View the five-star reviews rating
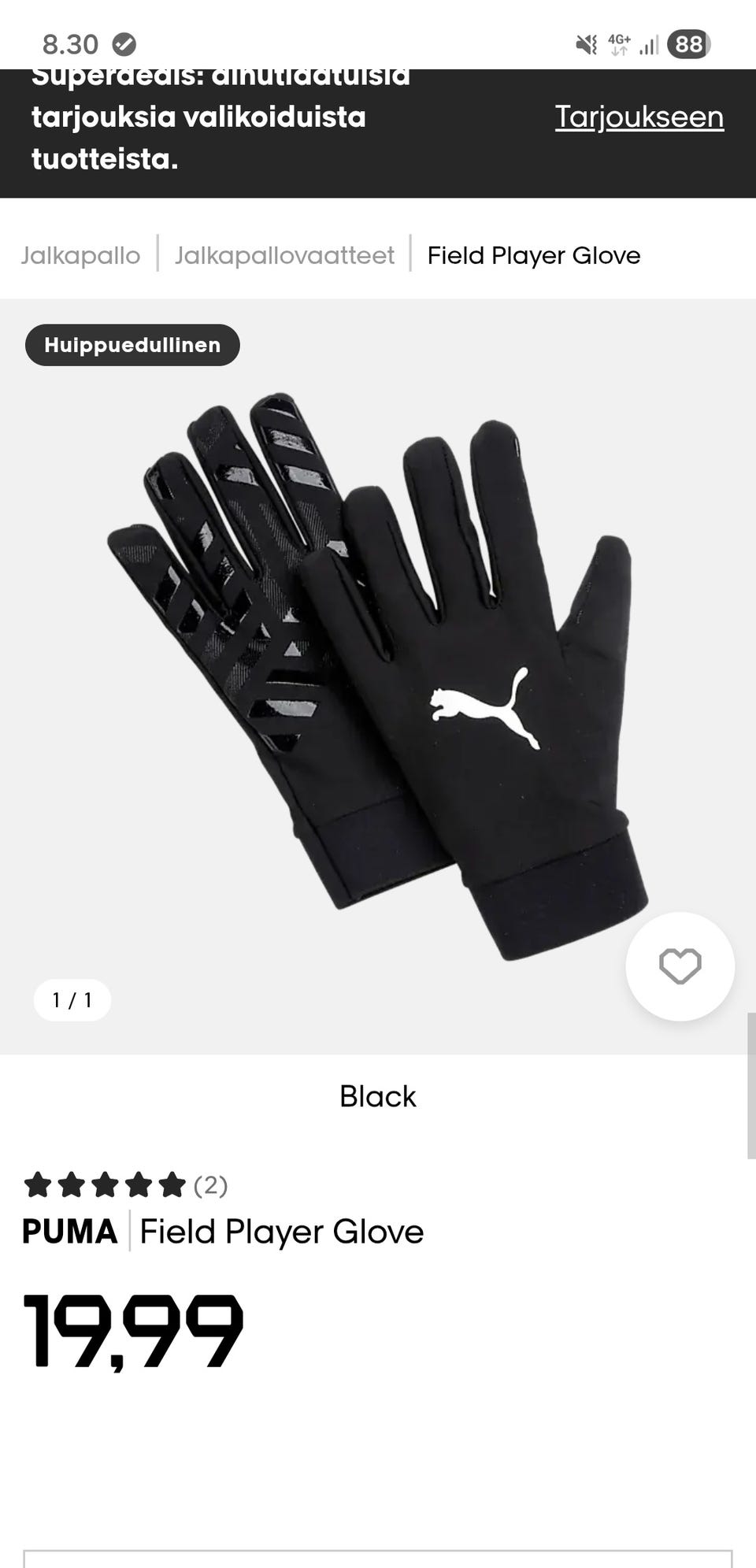Image resolution: width=756 pixels, height=1568 pixels. (124, 1184)
